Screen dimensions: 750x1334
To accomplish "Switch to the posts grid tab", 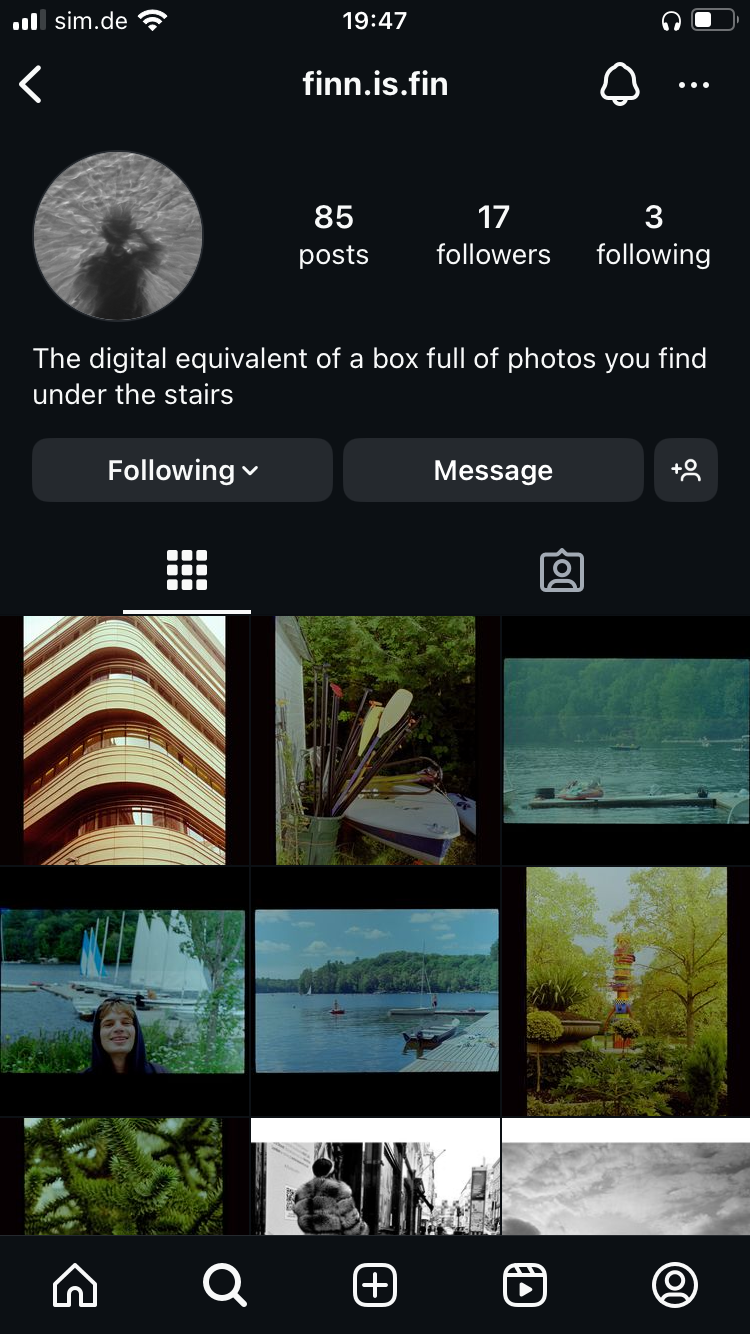I will (x=187, y=570).
